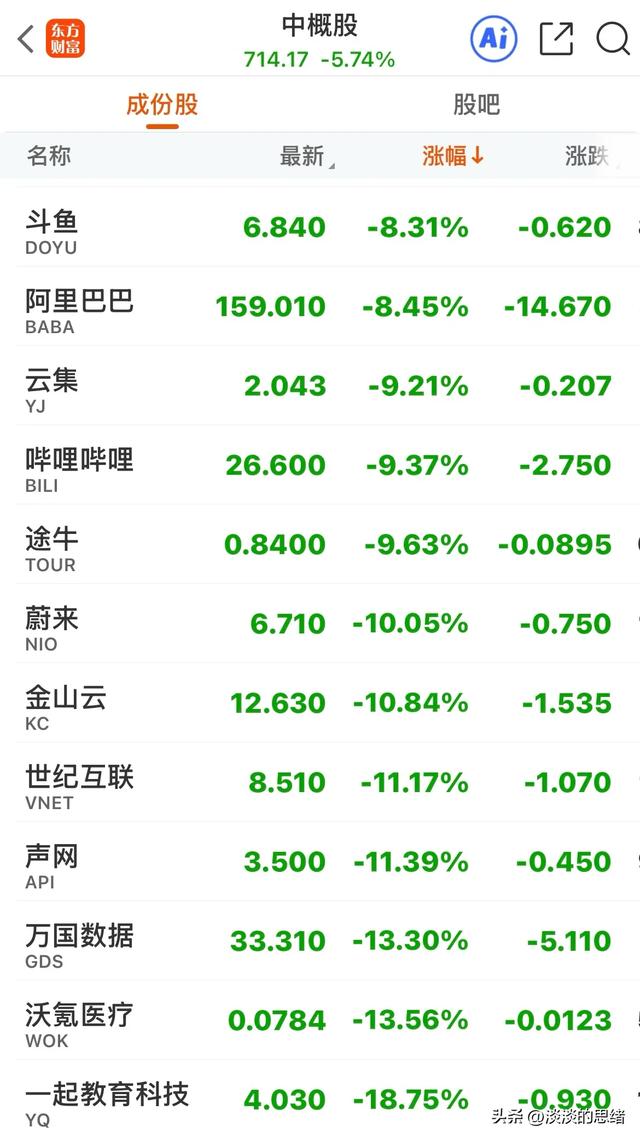Open the 蔚来 NIO stock row
640x1139 pixels.
pyautogui.click(x=320, y=623)
